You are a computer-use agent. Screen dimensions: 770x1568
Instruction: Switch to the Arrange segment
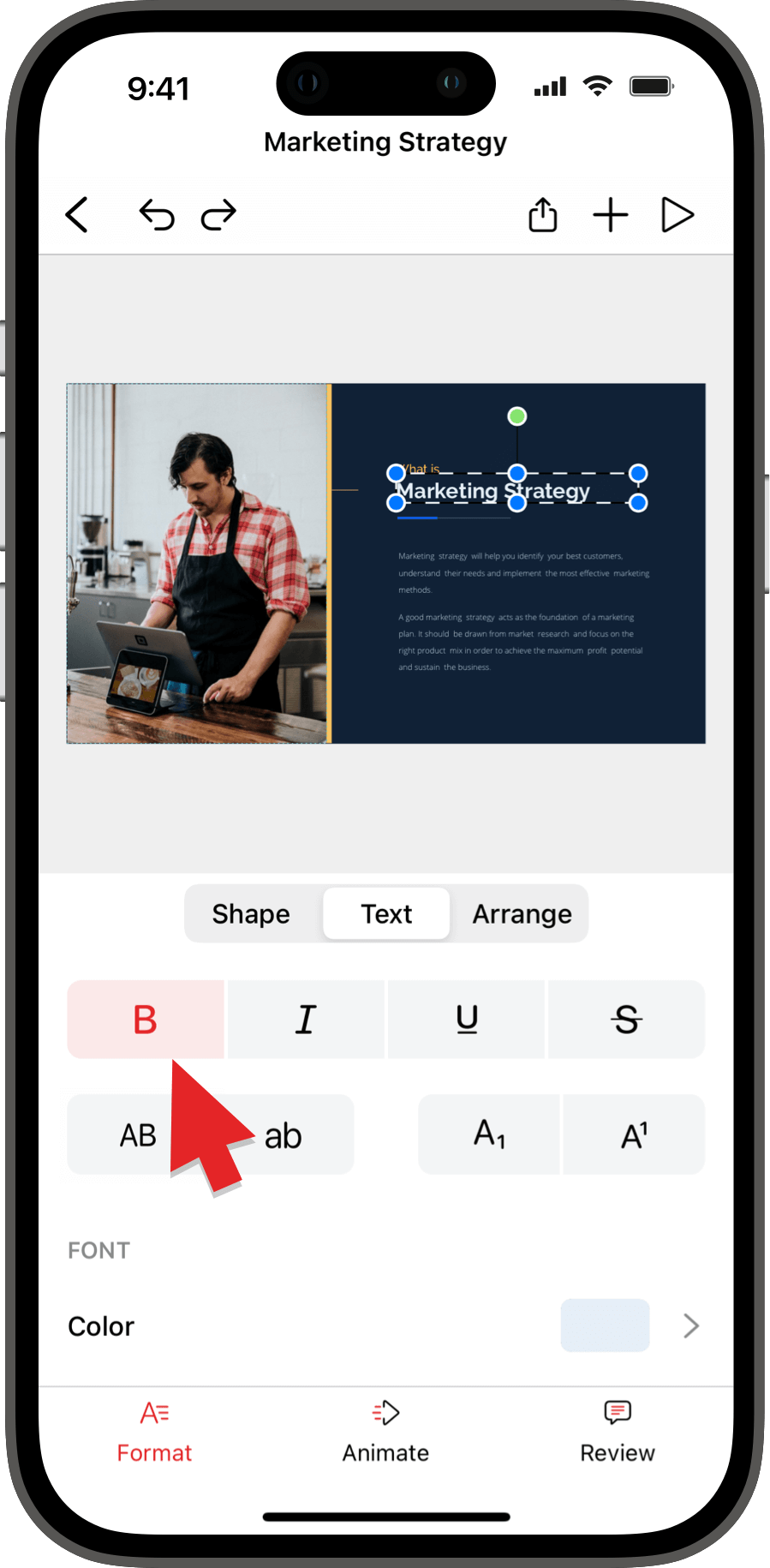click(x=522, y=913)
